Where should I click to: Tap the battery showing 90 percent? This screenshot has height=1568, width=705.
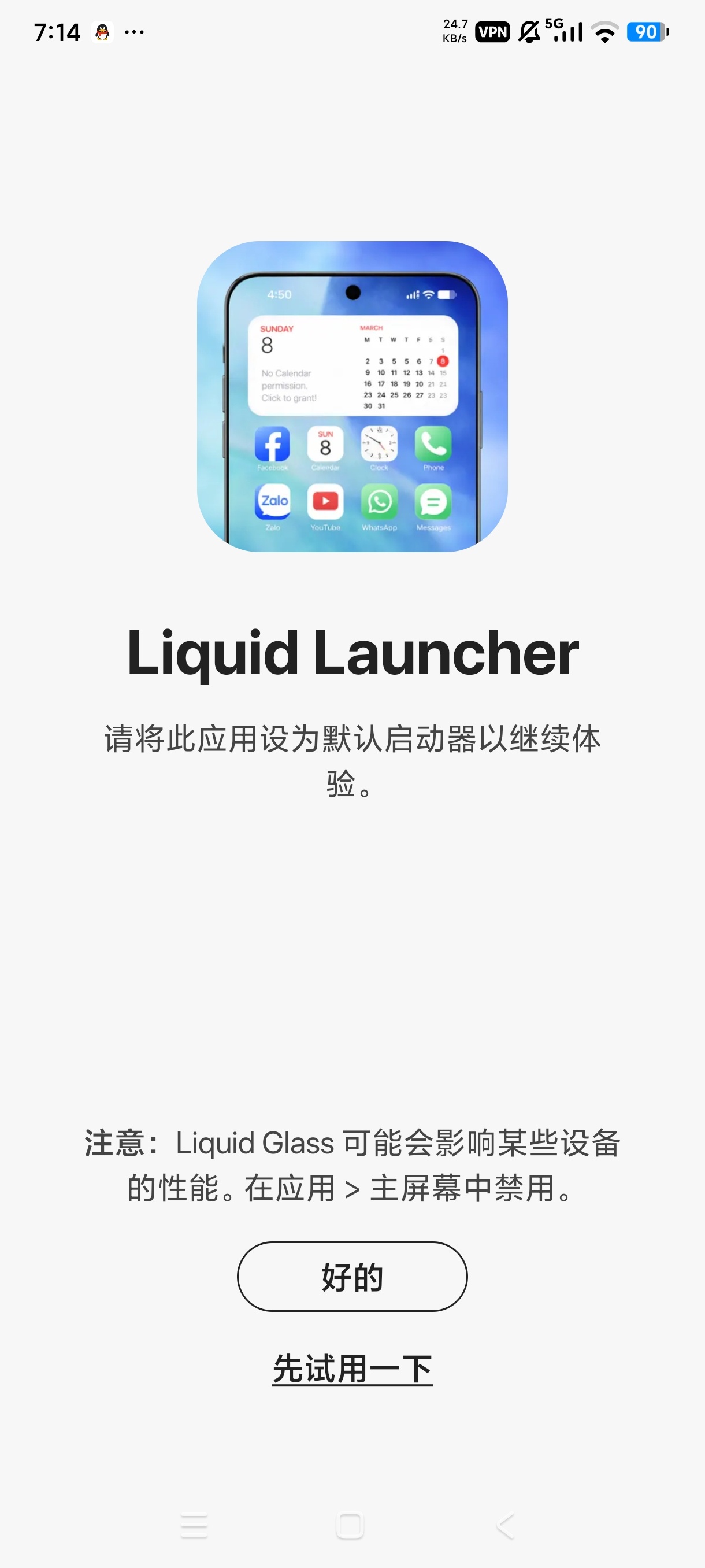point(647,32)
